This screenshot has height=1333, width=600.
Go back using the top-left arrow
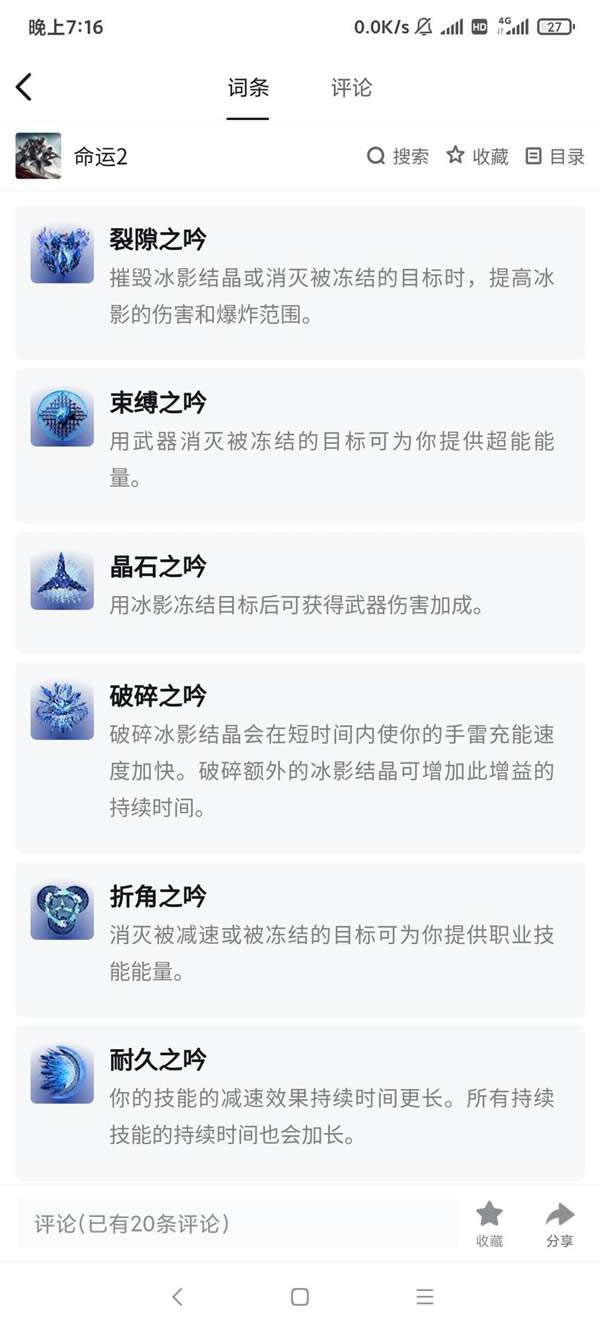tap(24, 87)
